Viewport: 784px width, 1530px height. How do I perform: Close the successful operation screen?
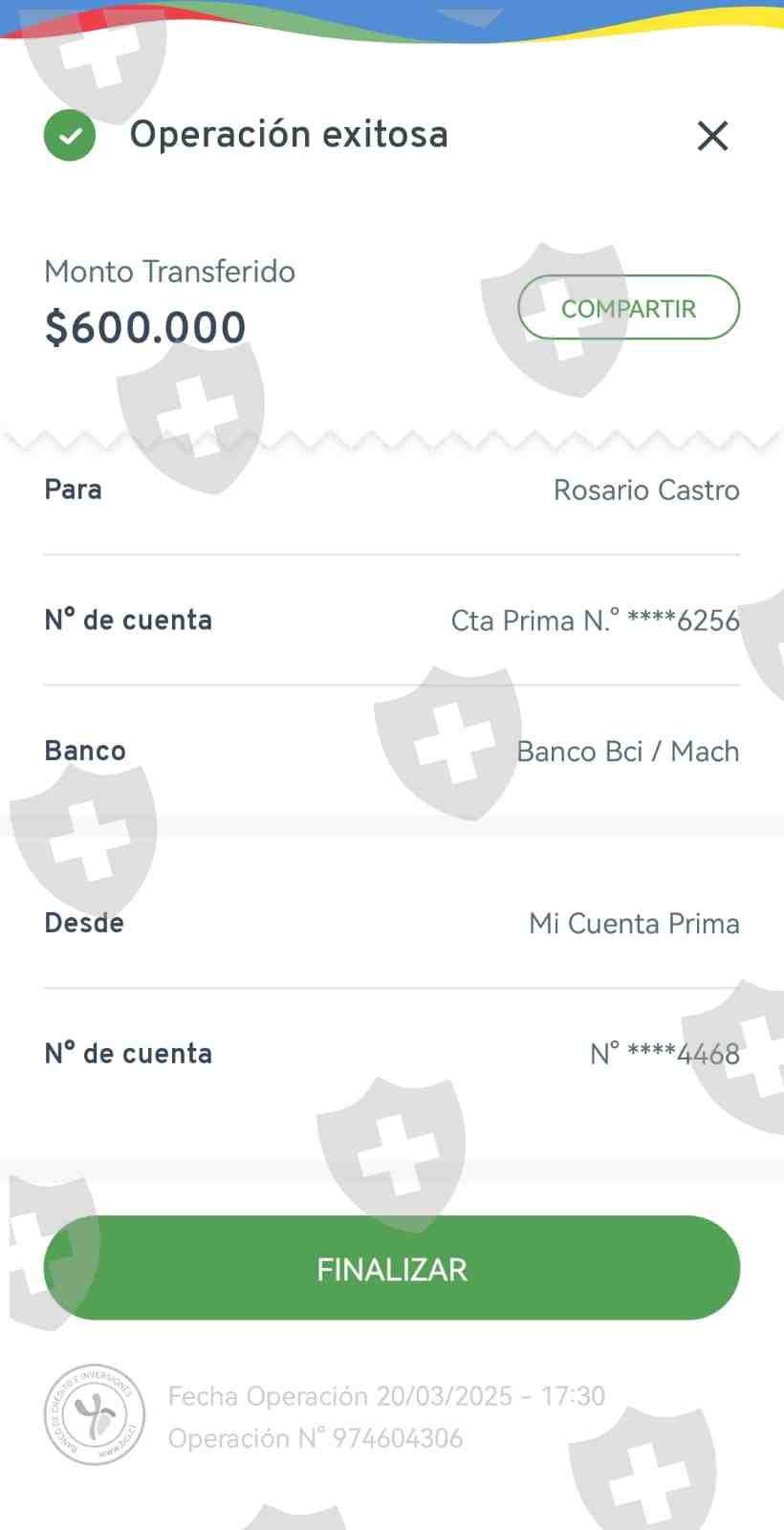(712, 136)
